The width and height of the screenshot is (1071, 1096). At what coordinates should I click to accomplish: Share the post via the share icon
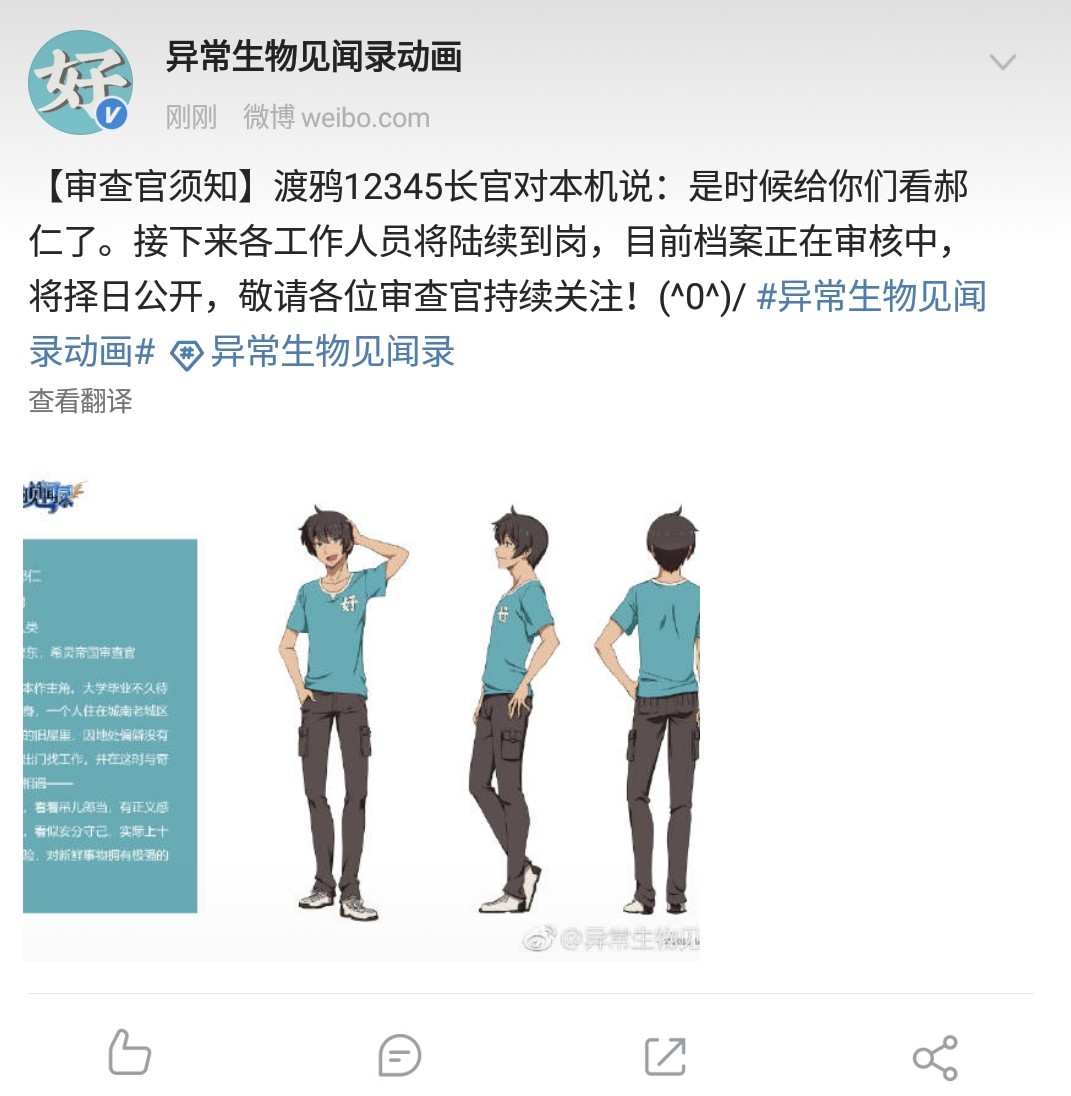pyautogui.click(x=935, y=1057)
